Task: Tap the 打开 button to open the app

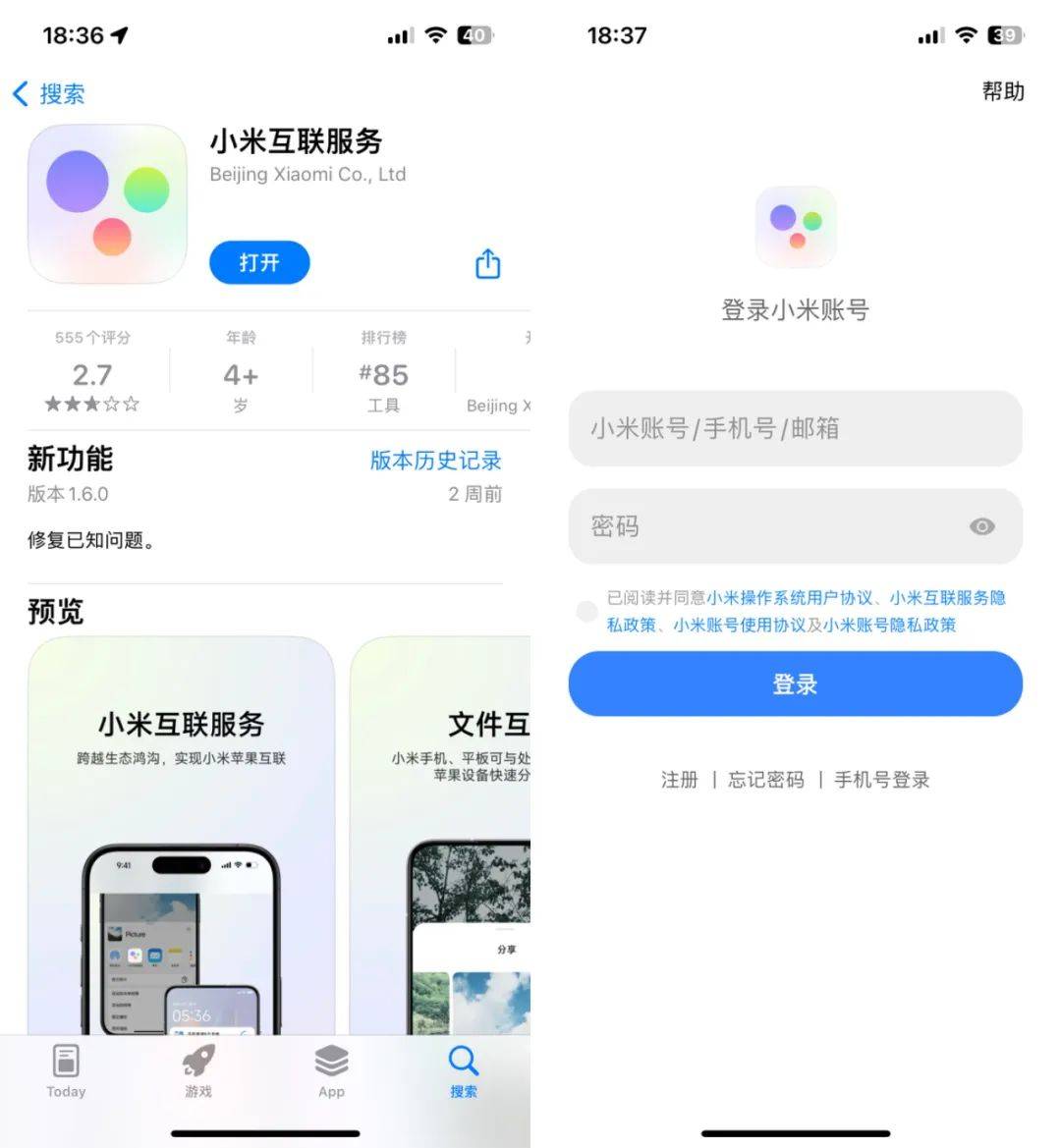Action: pyautogui.click(x=259, y=263)
